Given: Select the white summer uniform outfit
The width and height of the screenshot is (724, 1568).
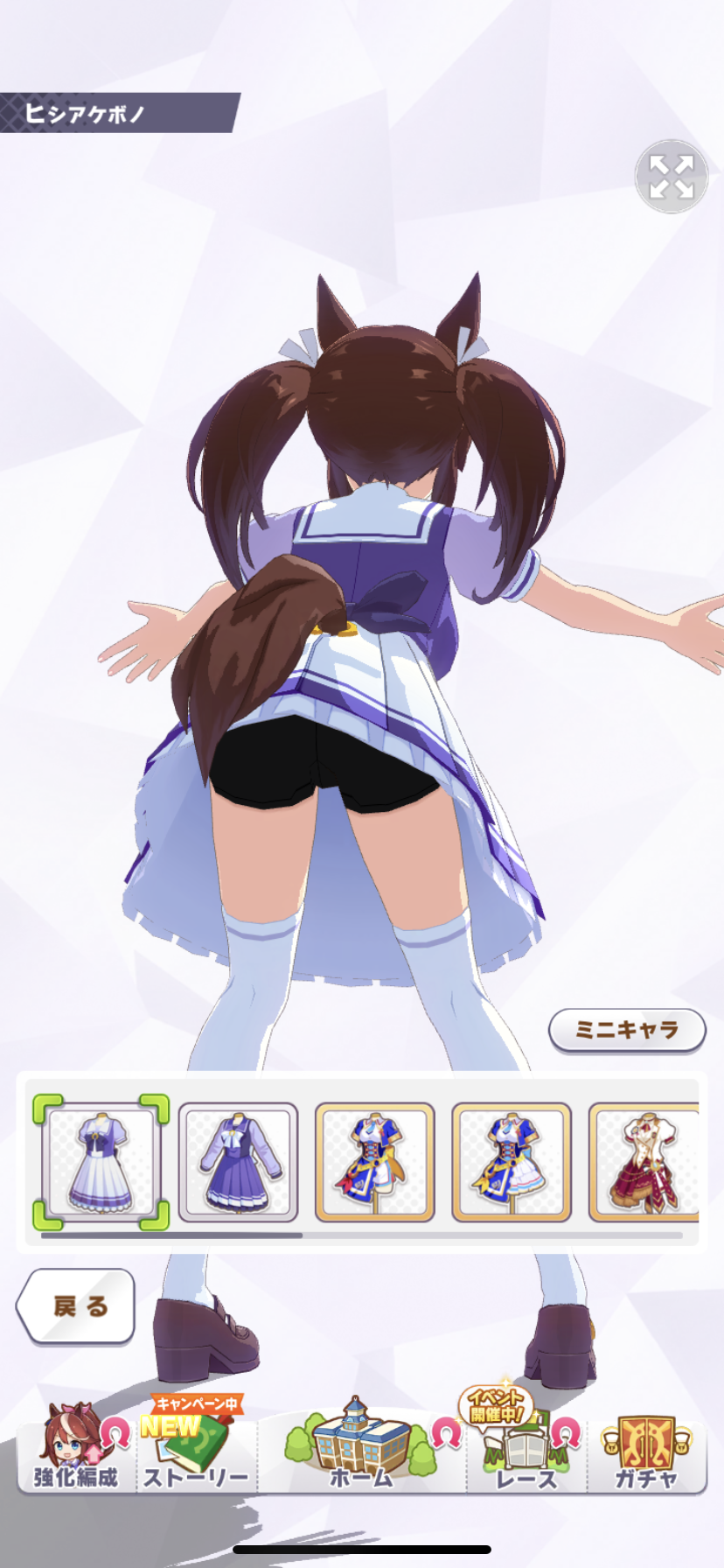Looking at the screenshot, I should pyautogui.click(x=101, y=1161).
